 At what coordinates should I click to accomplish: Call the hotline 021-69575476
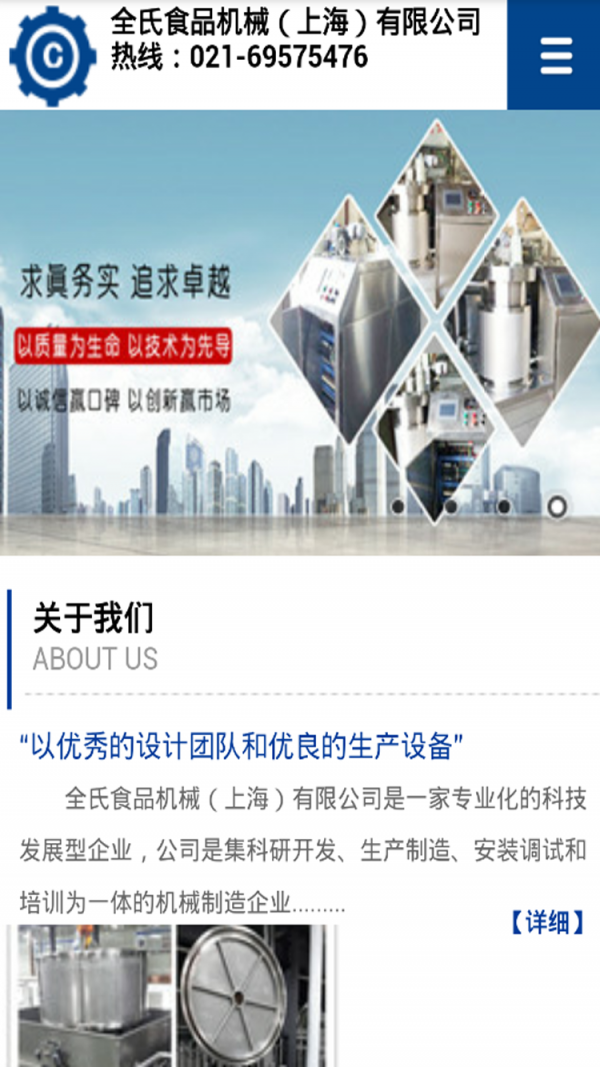point(239,58)
